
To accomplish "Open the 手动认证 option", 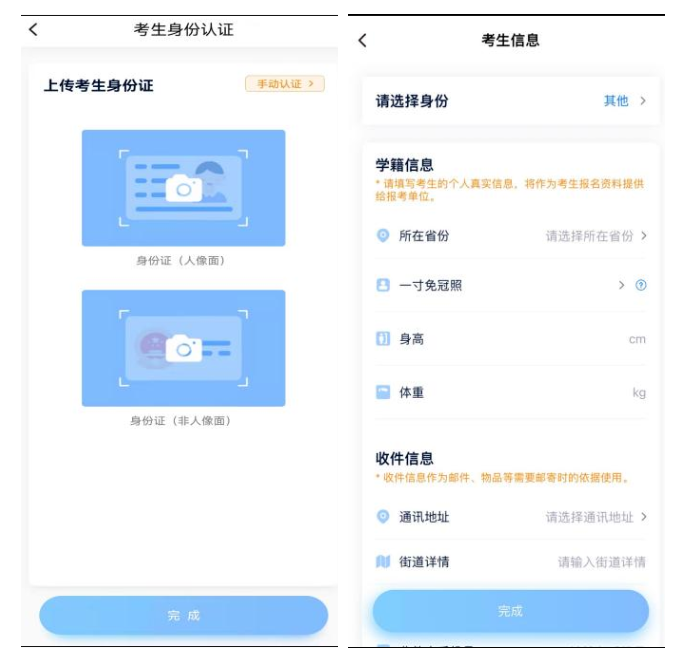I will (285, 84).
